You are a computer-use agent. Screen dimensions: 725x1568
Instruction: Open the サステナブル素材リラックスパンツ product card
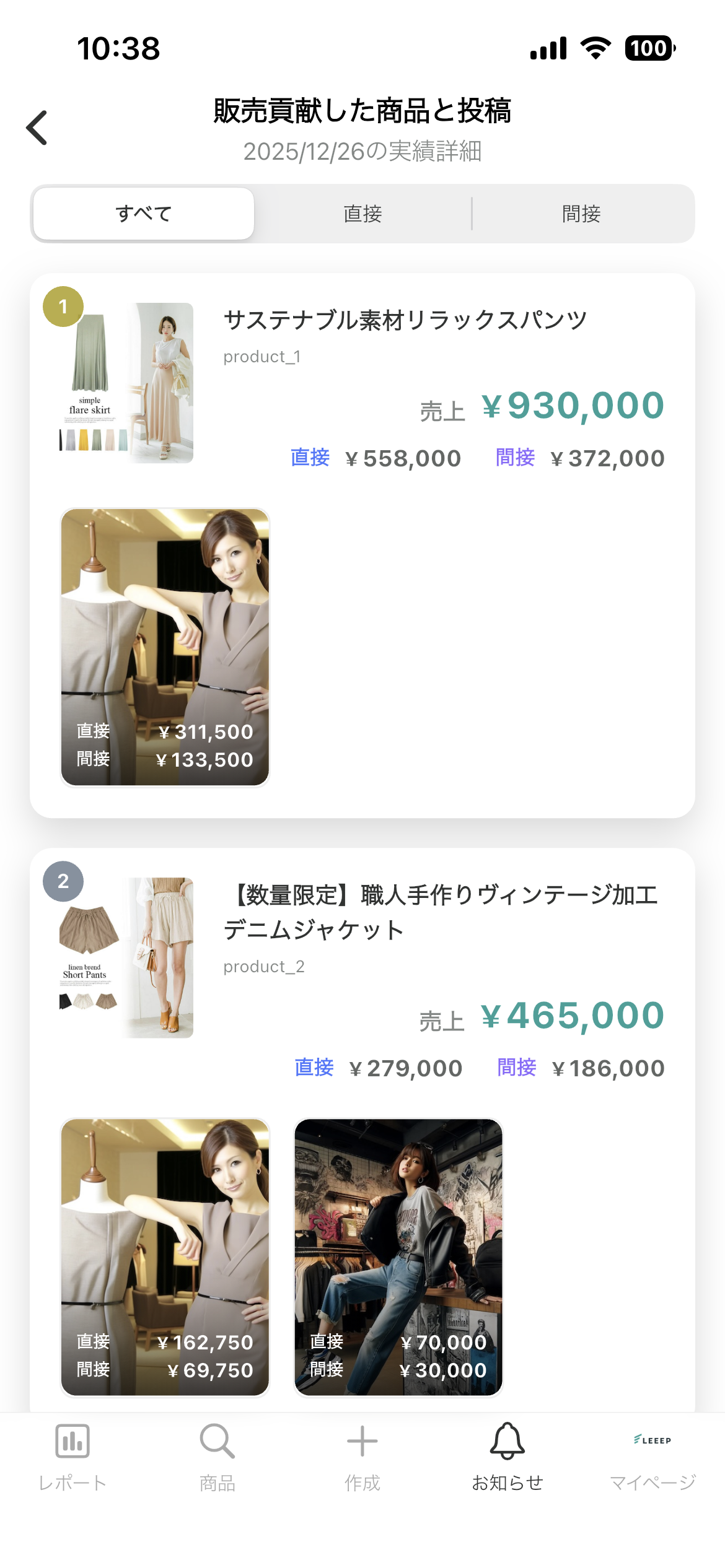405,321
